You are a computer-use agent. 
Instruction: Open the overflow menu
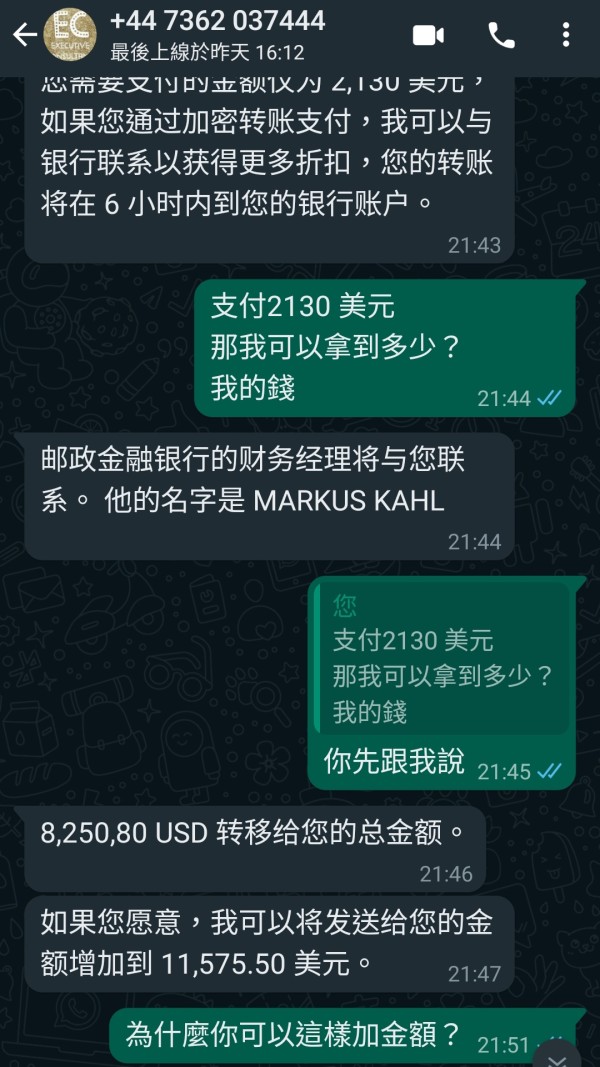click(565, 35)
